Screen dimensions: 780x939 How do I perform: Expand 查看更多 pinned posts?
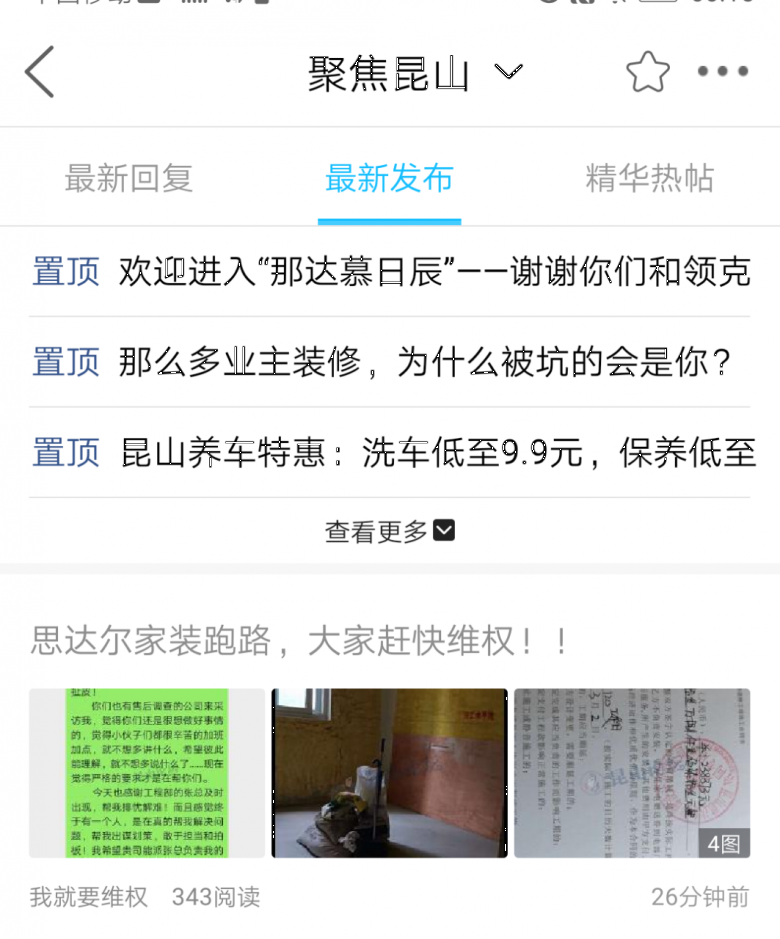389,531
